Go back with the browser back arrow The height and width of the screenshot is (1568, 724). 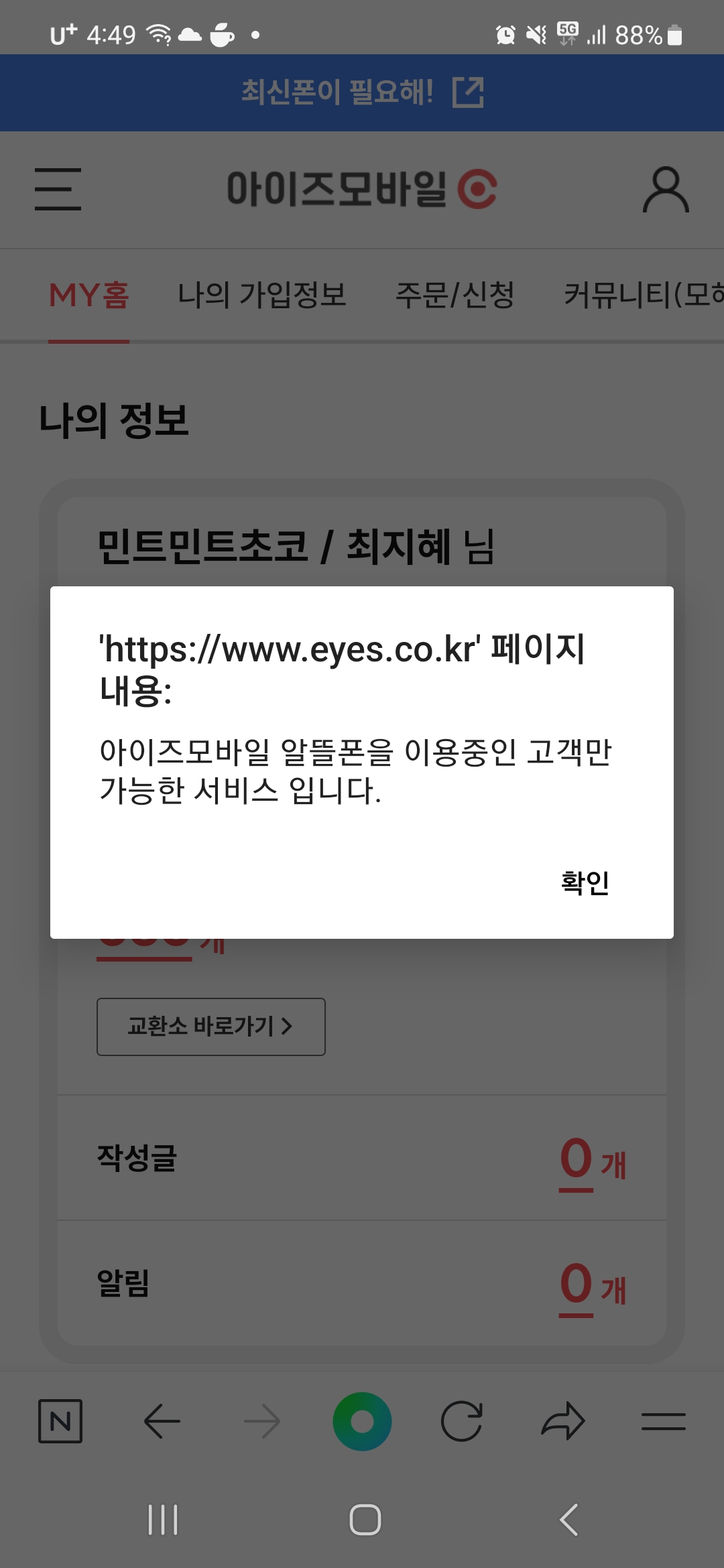162,1421
